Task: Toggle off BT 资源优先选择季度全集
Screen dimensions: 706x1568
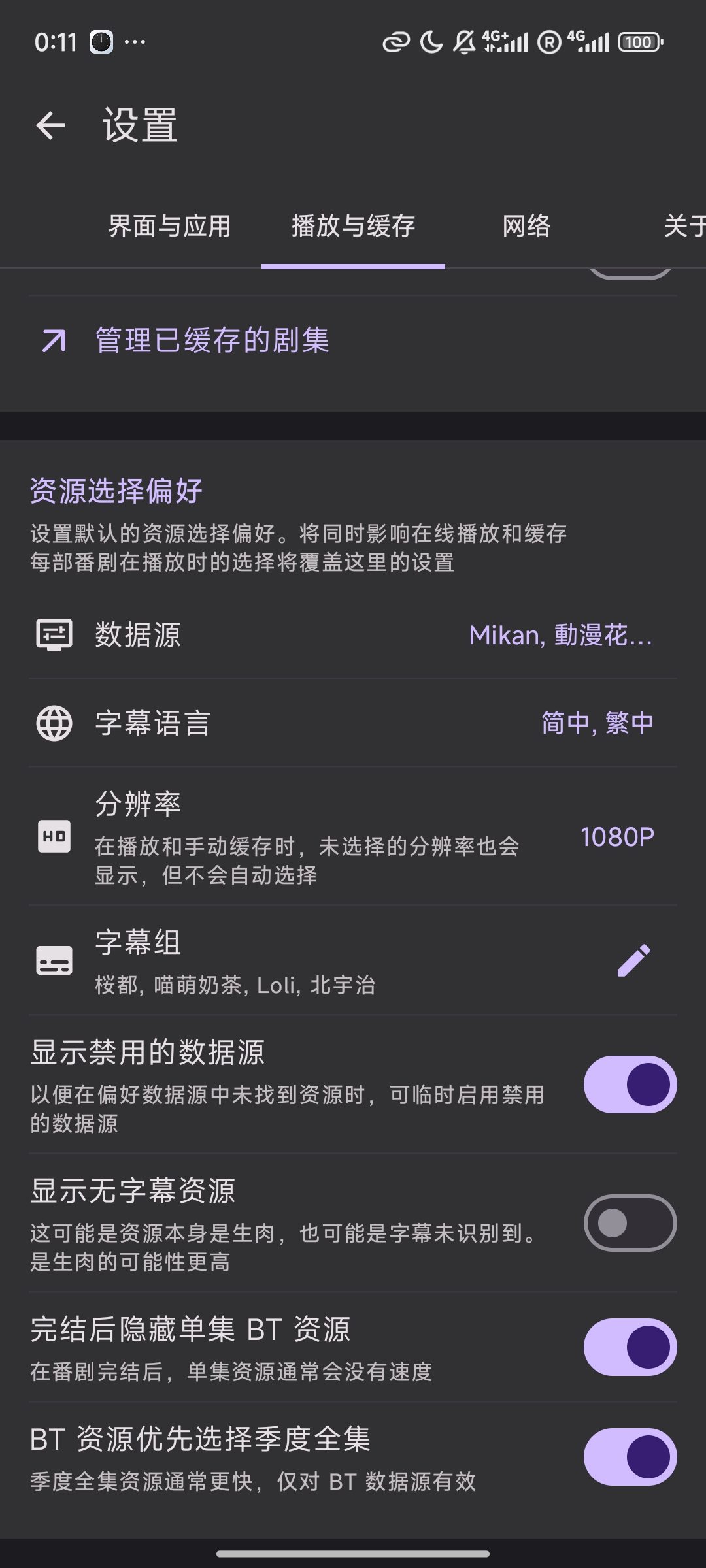Action: (630, 1457)
